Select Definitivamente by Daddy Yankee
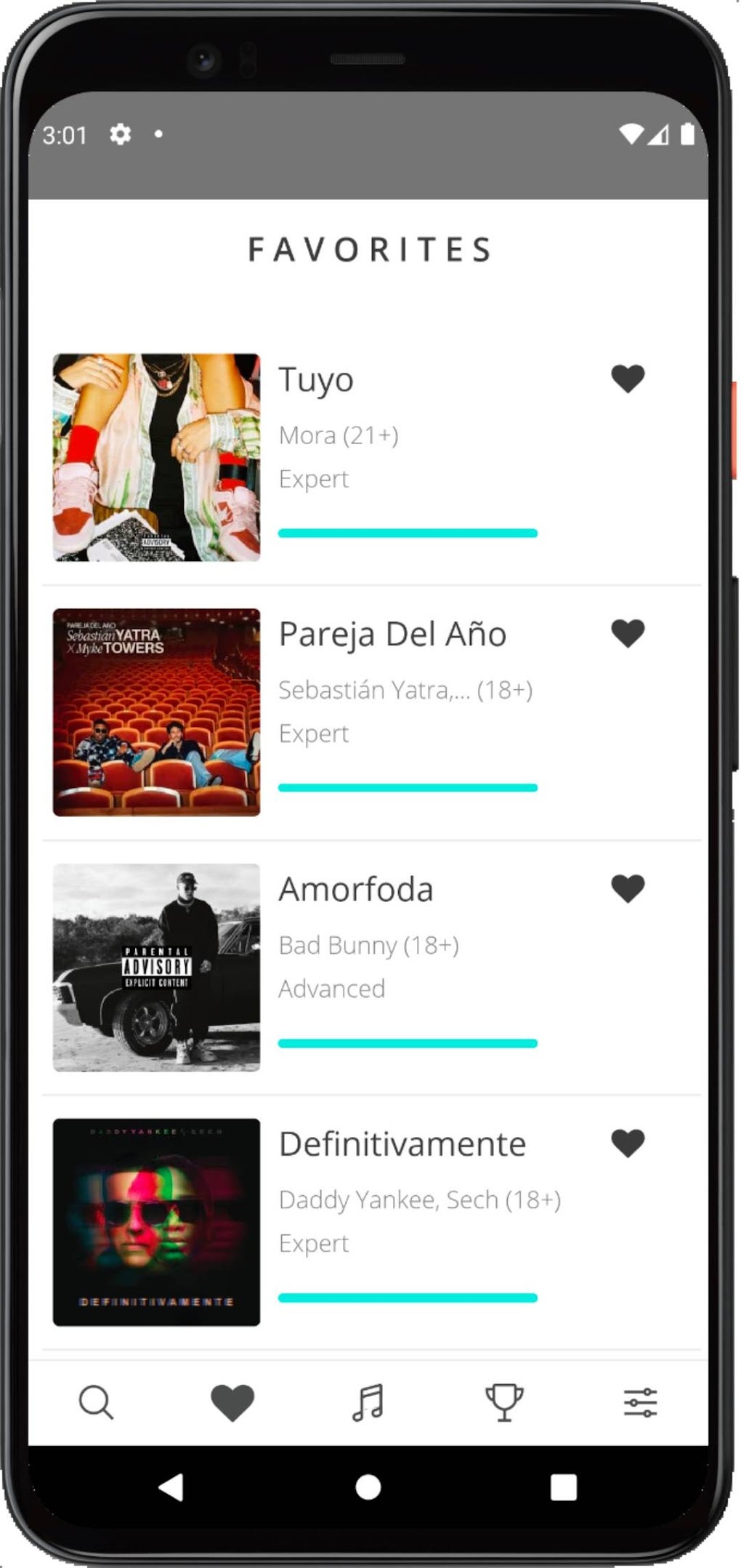Screen dimensions: 741x1568 tap(402, 1143)
